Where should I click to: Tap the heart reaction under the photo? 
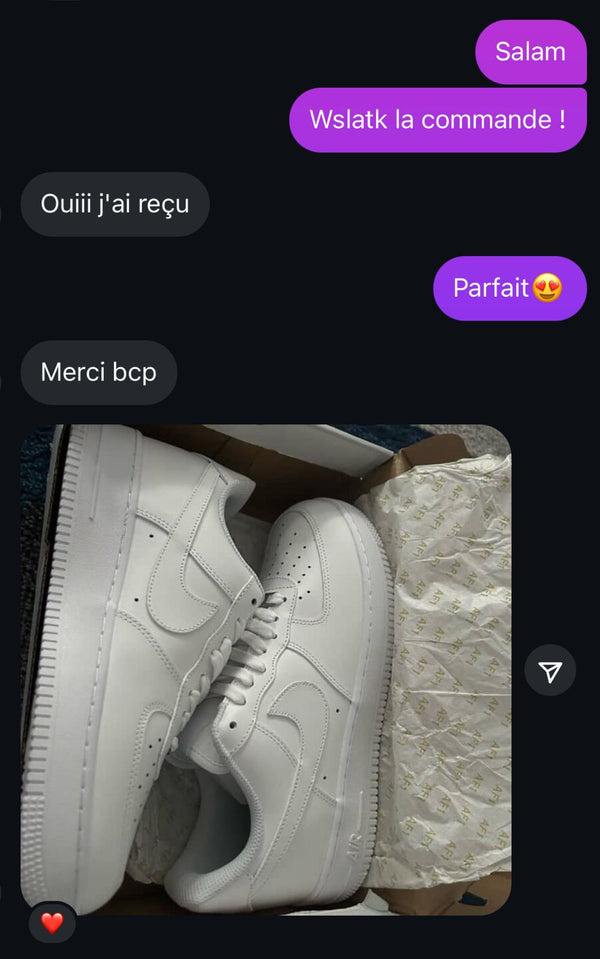52,922
